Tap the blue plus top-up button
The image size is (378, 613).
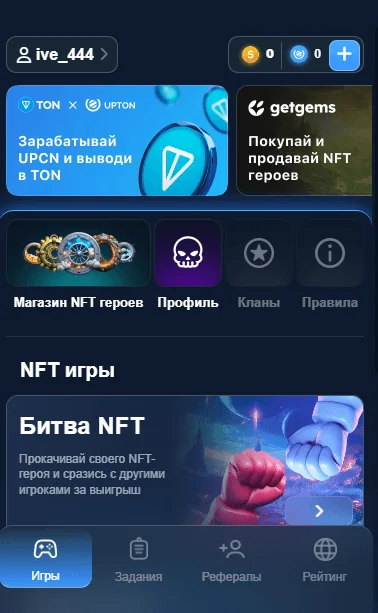[x=344, y=55]
